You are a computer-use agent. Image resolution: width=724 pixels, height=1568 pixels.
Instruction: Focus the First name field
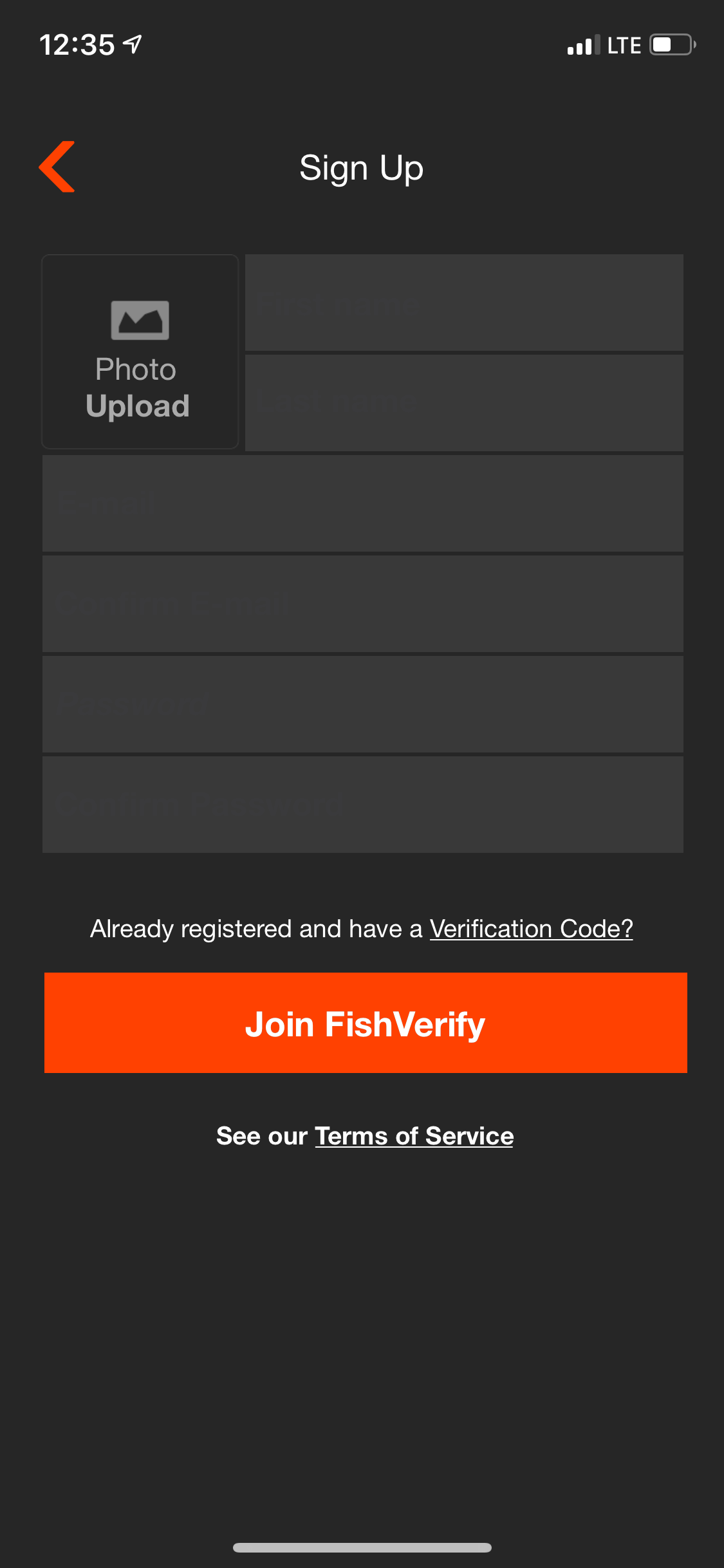463,303
